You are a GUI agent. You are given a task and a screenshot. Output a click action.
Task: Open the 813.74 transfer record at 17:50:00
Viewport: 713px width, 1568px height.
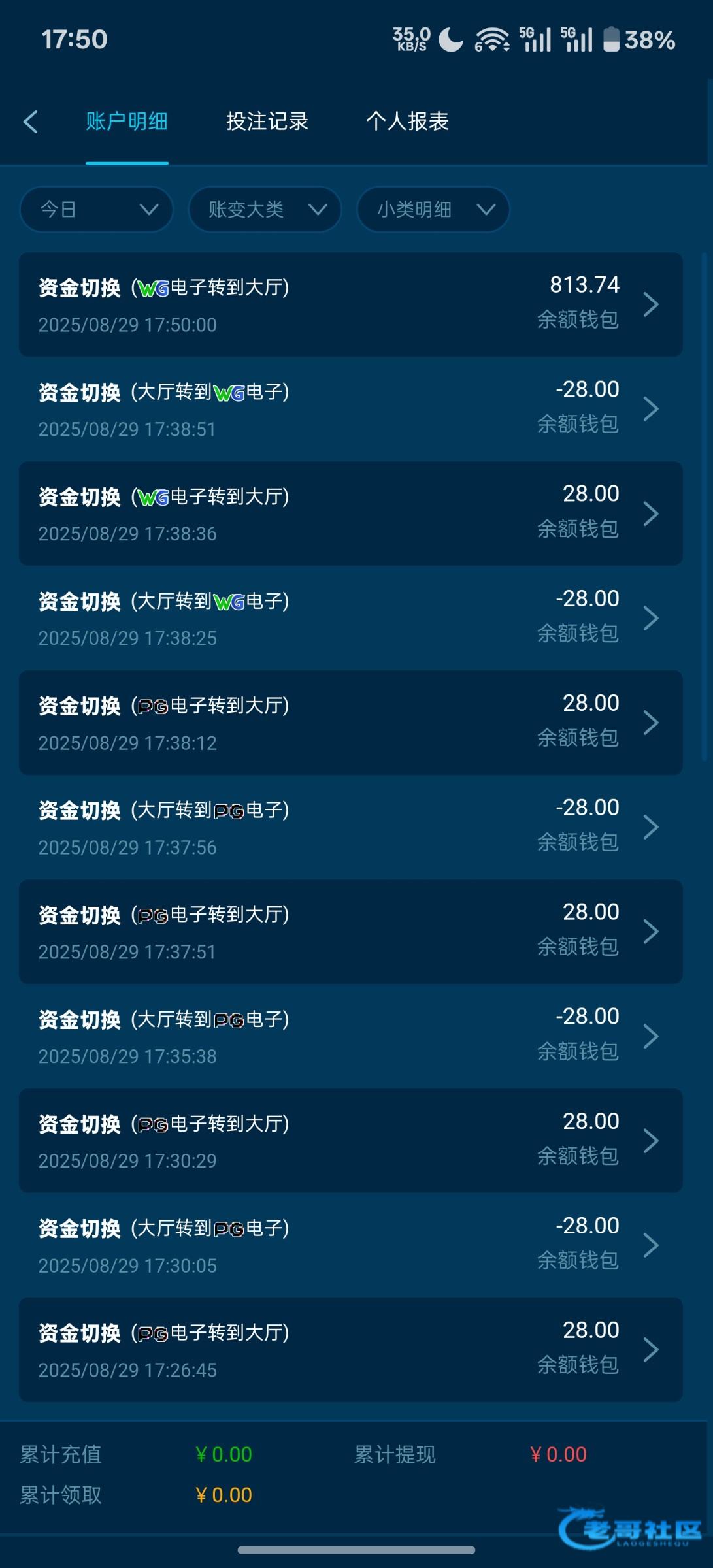coord(351,304)
